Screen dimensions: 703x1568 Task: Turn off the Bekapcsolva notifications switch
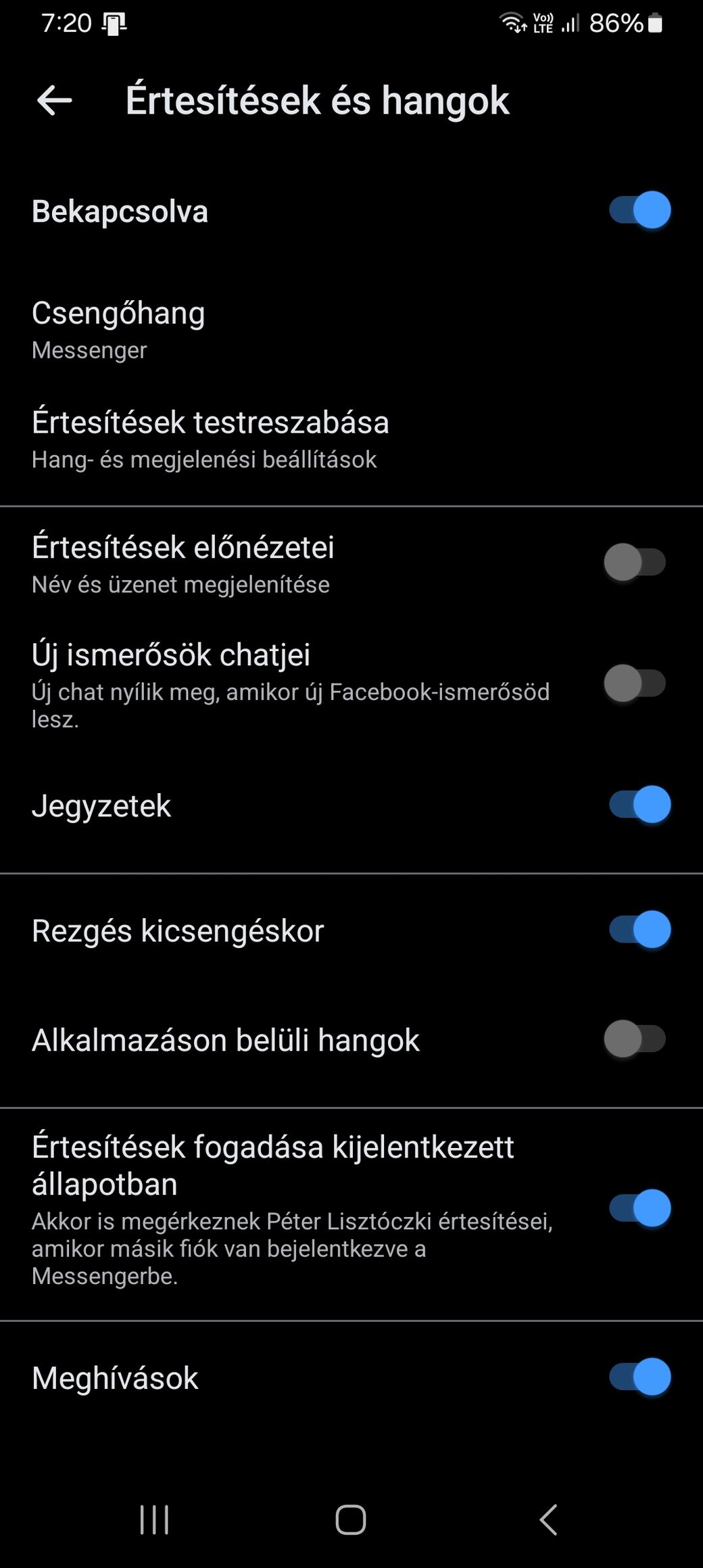639,210
